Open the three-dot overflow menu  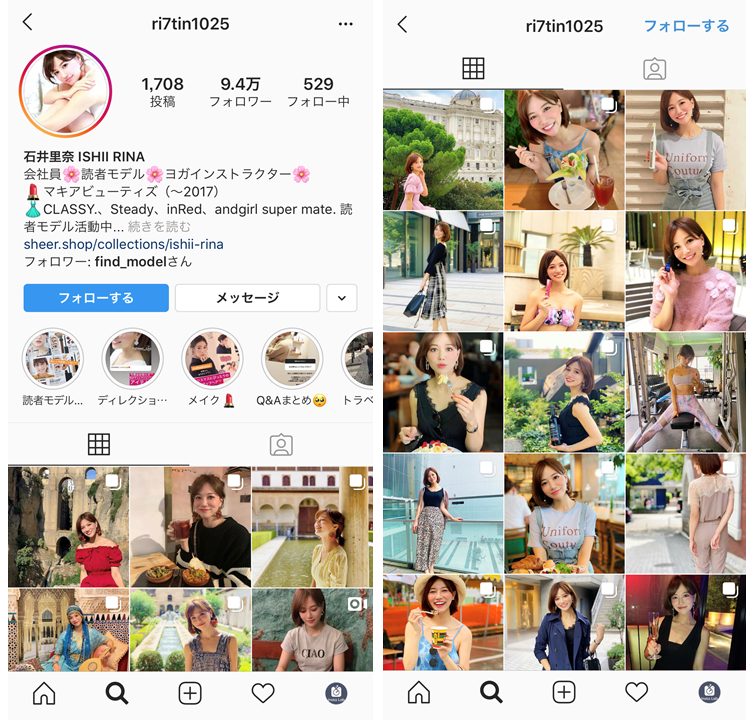[346, 23]
